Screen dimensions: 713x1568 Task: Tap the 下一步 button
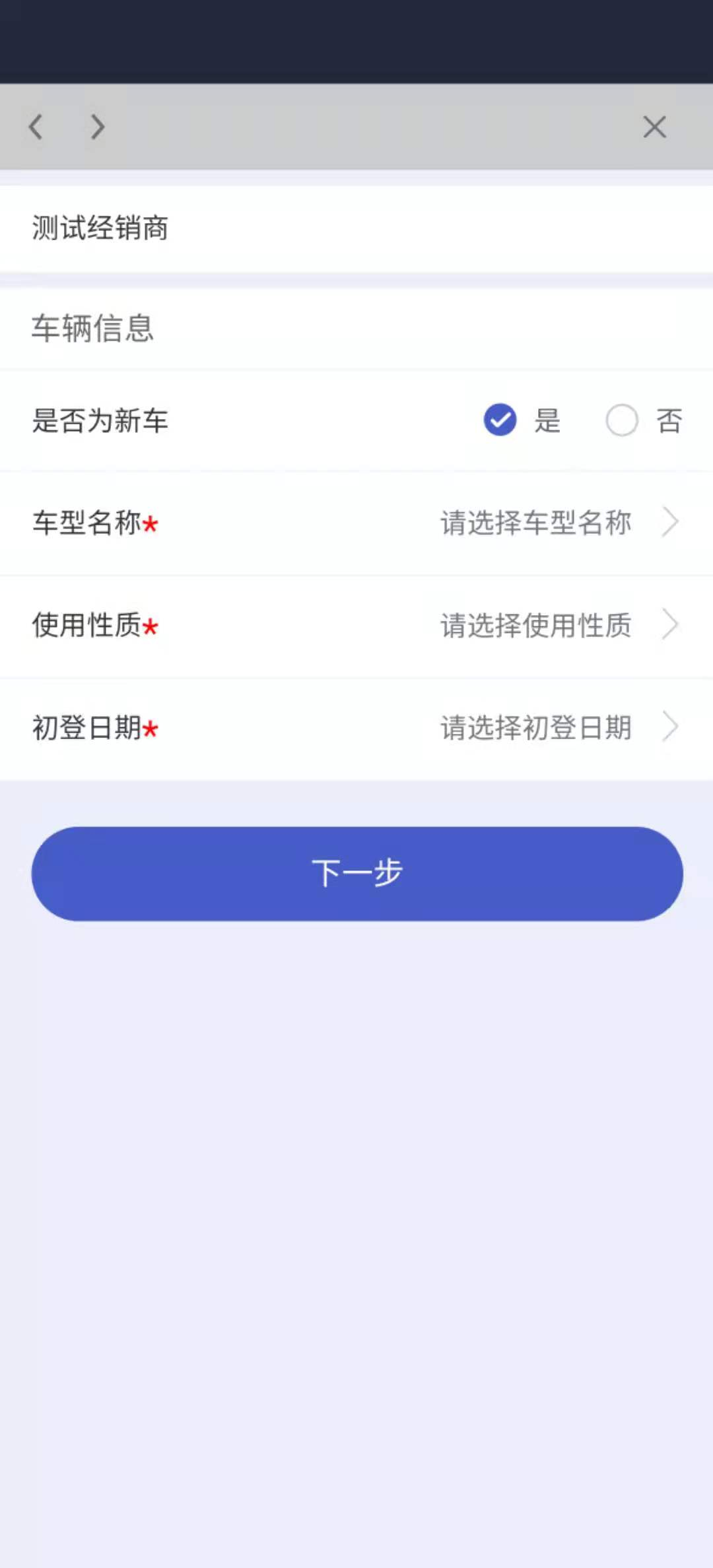pyautogui.click(x=357, y=873)
